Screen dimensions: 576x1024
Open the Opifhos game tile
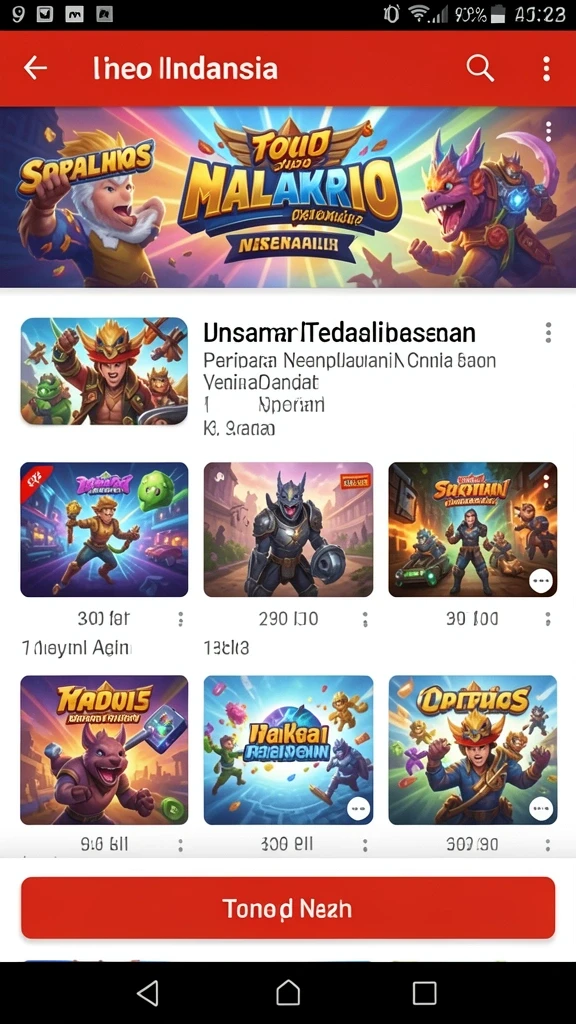pos(473,750)
